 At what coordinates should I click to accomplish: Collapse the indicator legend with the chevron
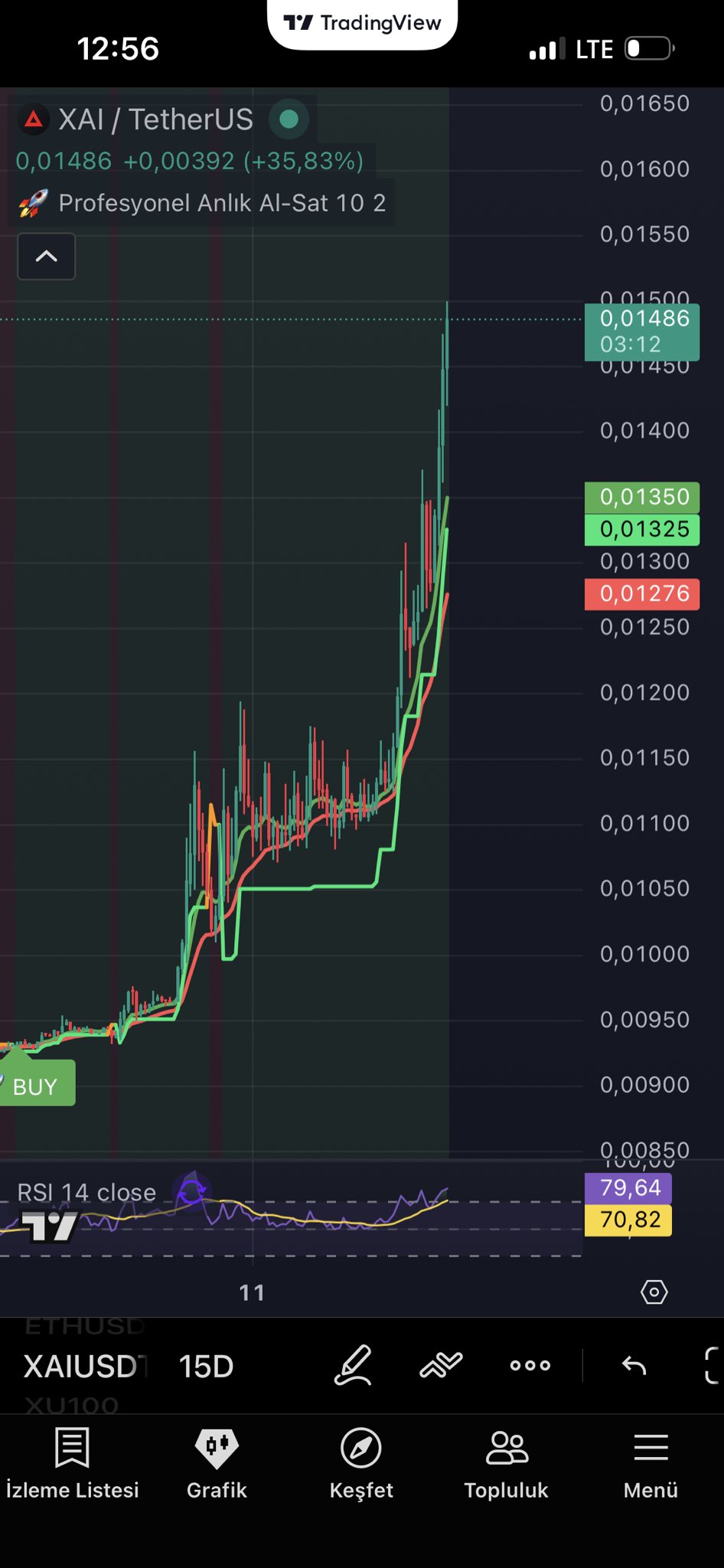(x=46, y=256)
